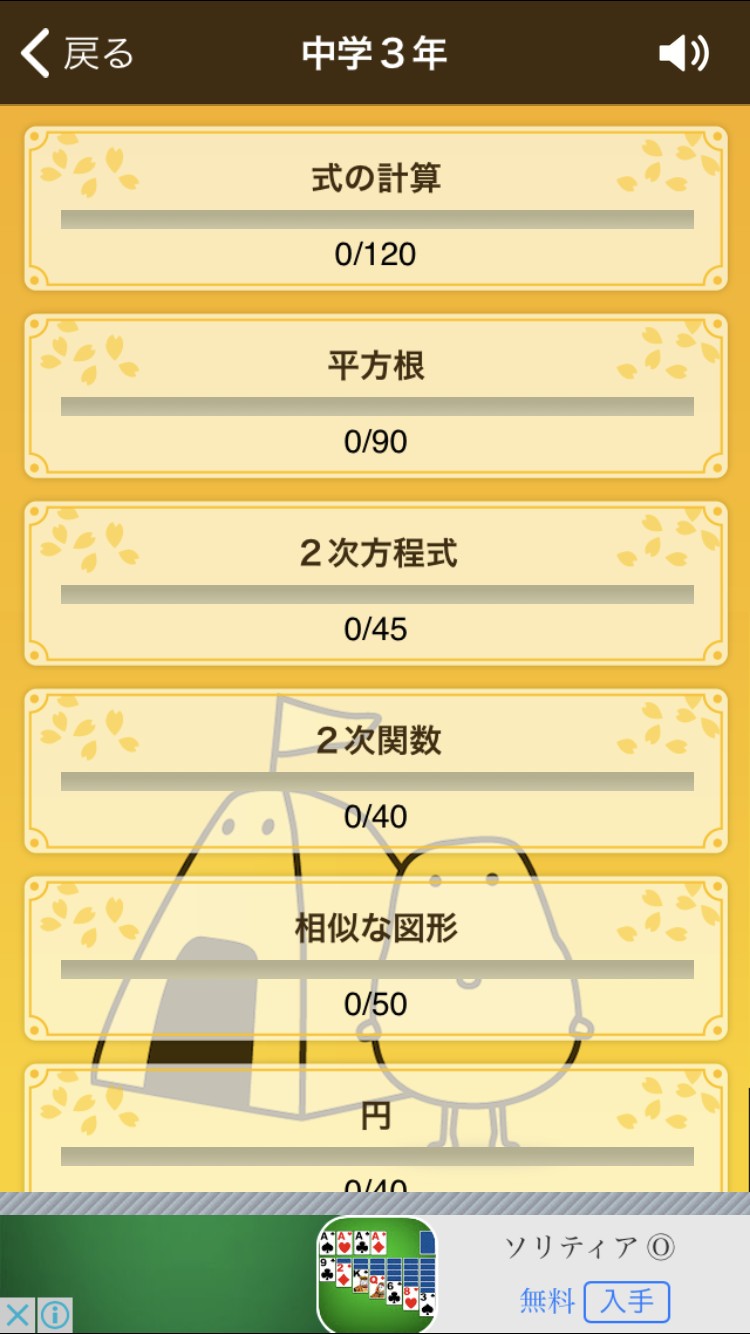Tap 入手 in the Solitaire ad

click(626, 1301)
